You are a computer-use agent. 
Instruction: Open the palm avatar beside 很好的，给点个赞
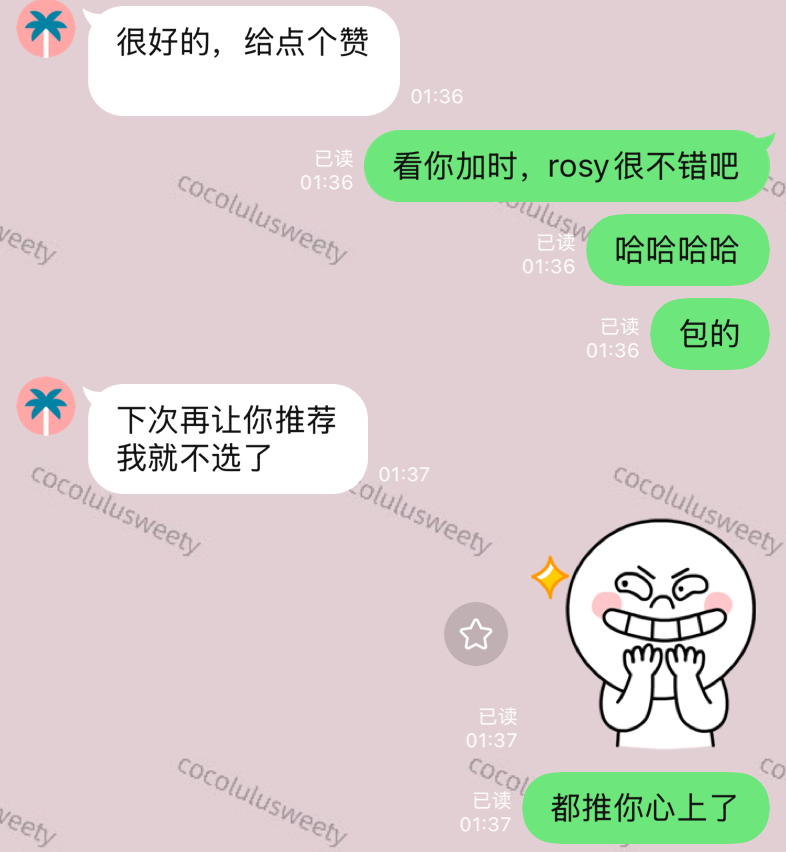click(46, 28)
